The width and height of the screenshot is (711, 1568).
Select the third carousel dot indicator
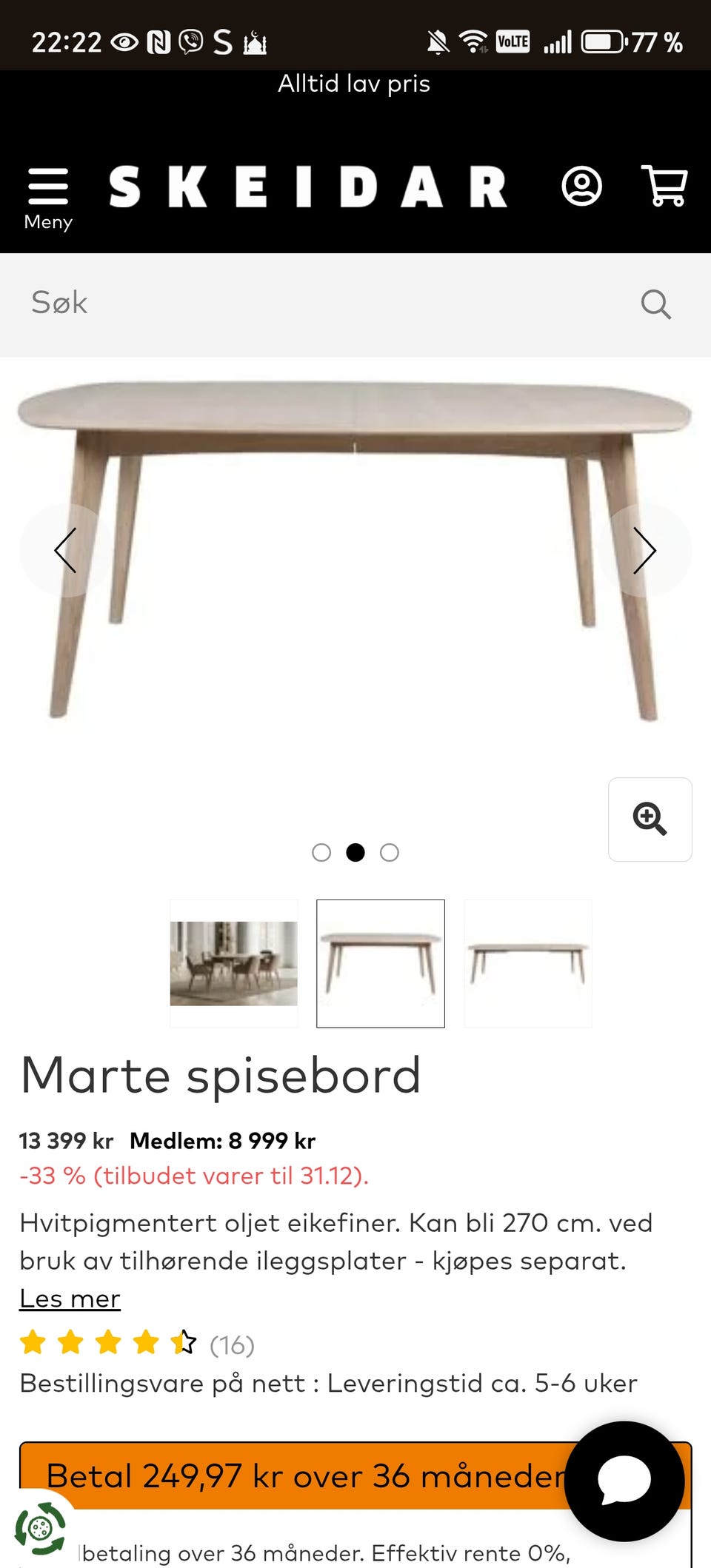click(389, 852)
